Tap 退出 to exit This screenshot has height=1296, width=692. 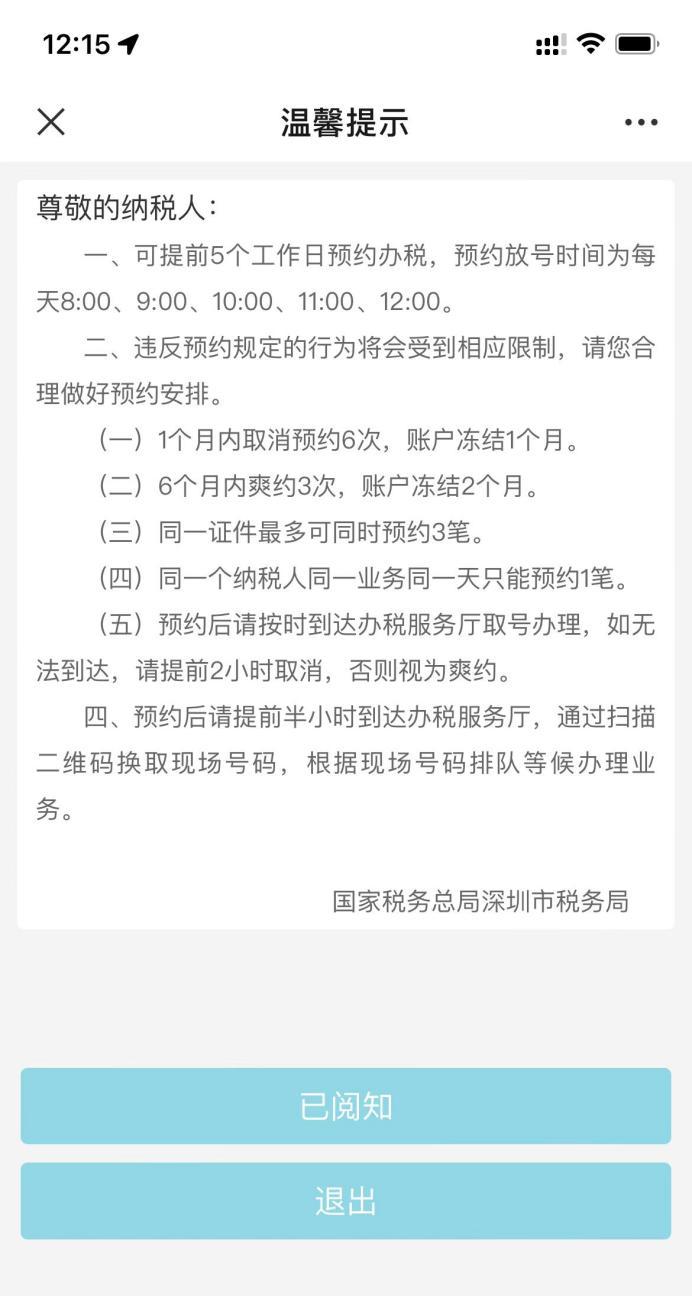tap(345, 1201)
